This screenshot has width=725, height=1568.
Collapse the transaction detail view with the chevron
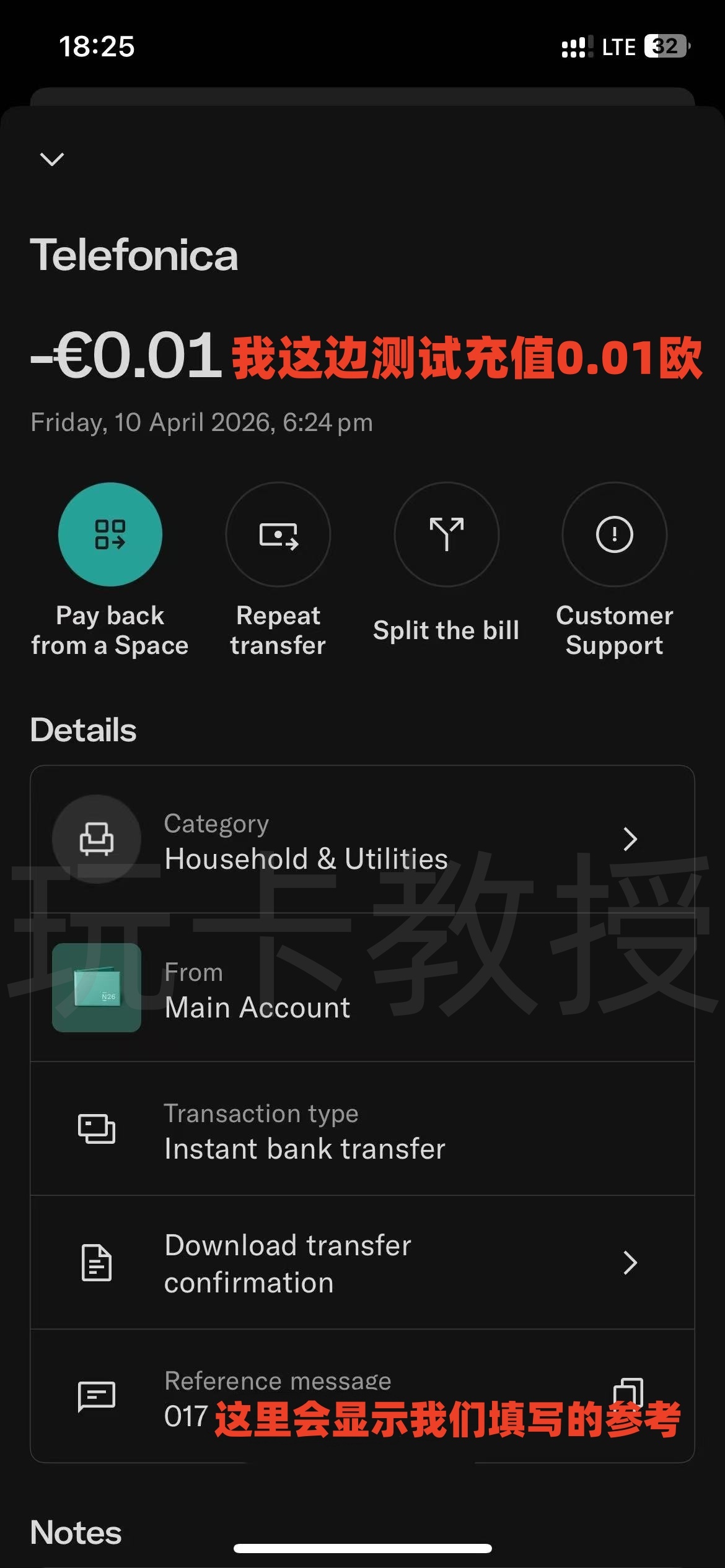point(51,160)
